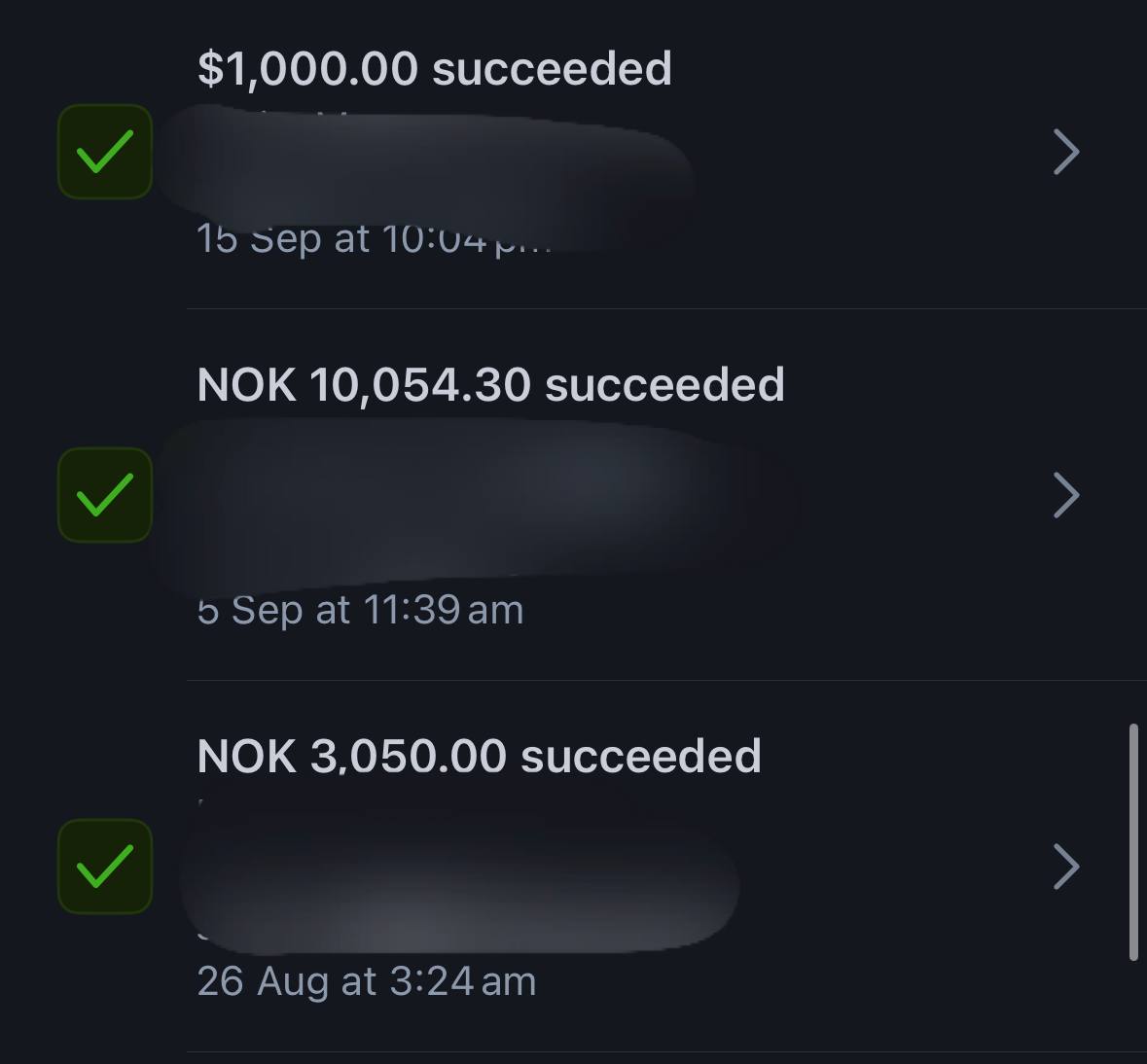
Task: View the NOK 3,050.00 succeeded payment details
Action: (x=574, y=867)
